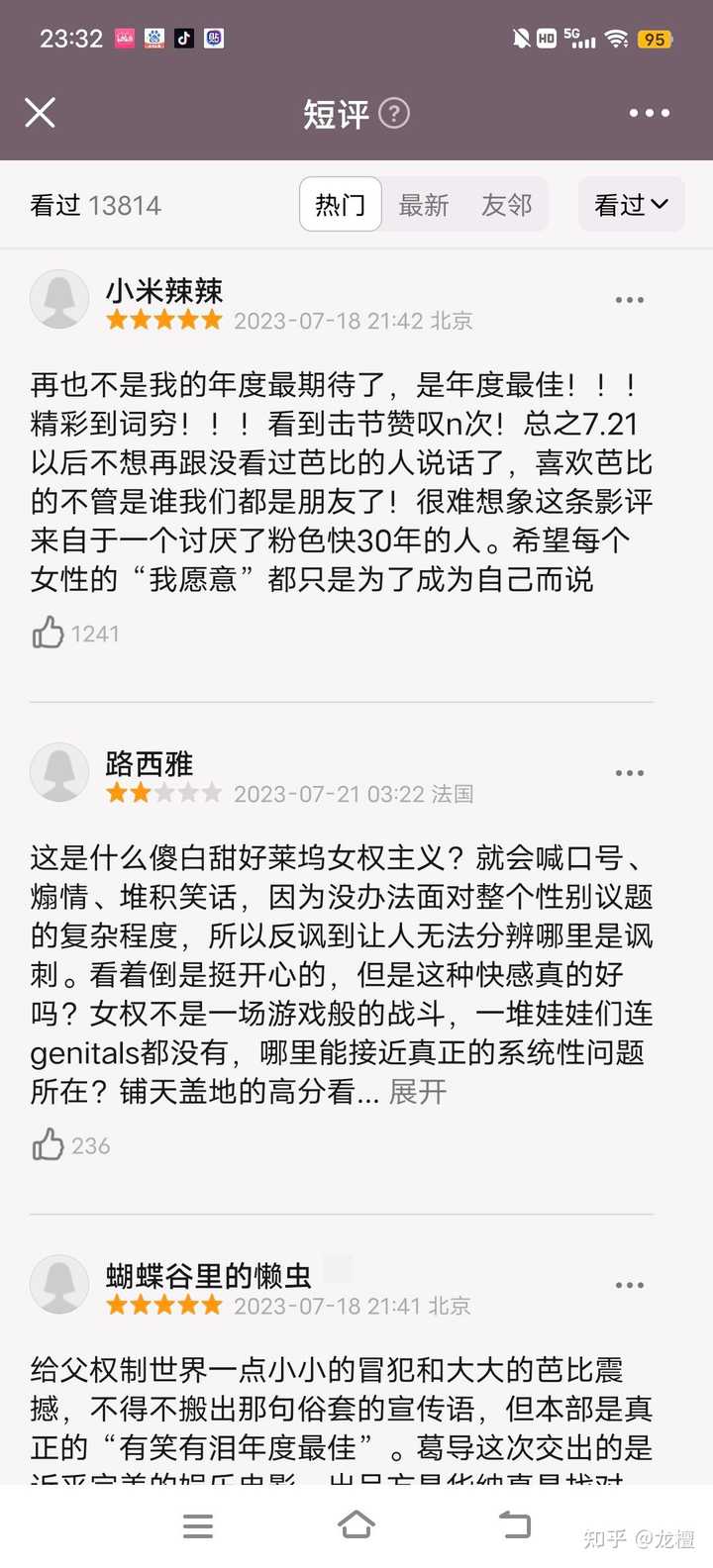This screenshot has height=1568, width=713.
Task: Tap the system back button
Action: (x=514, y=1525)
